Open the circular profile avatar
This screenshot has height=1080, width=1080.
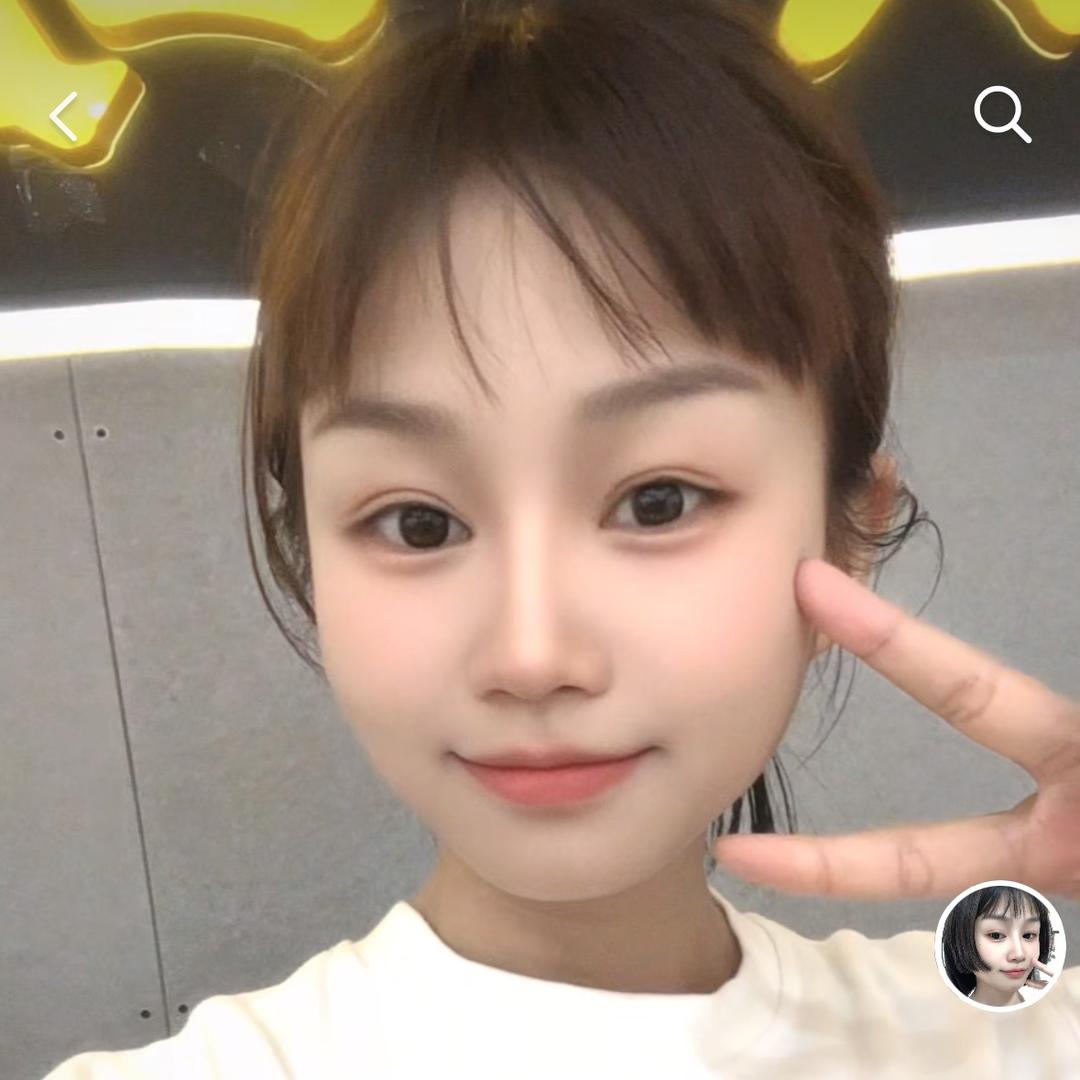click(1000, 946)
